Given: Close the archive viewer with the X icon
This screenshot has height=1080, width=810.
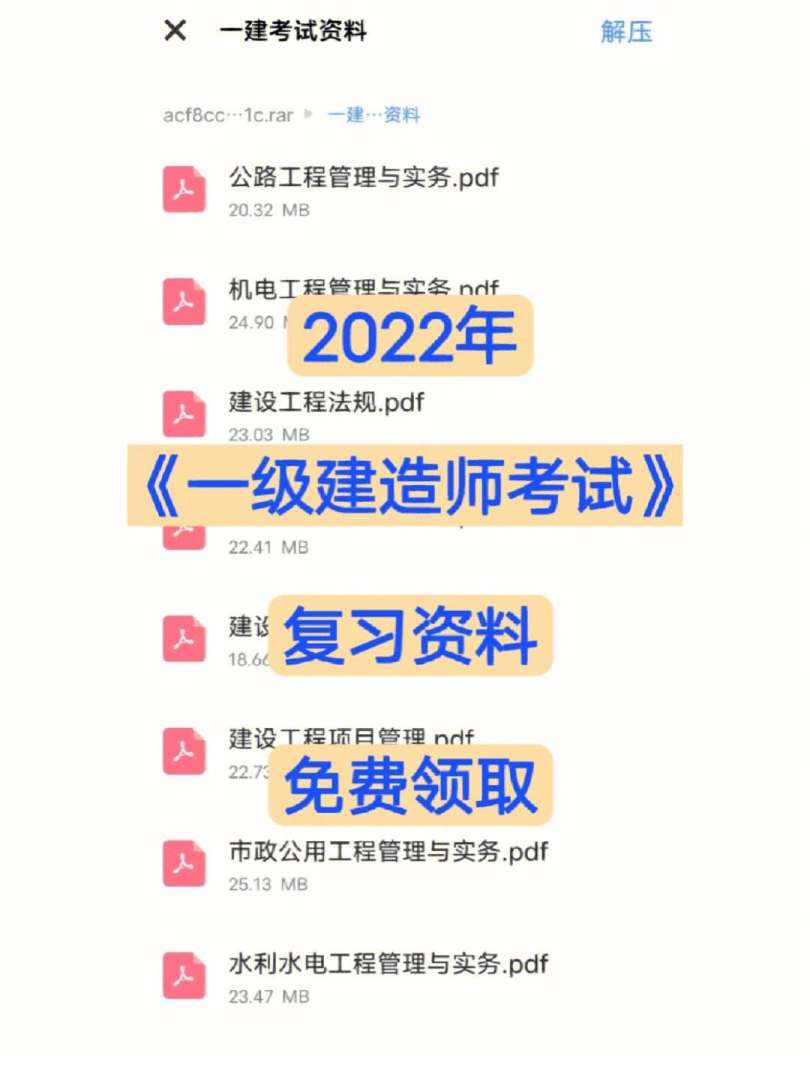Looking at the screenshot, I should point(174,31).
